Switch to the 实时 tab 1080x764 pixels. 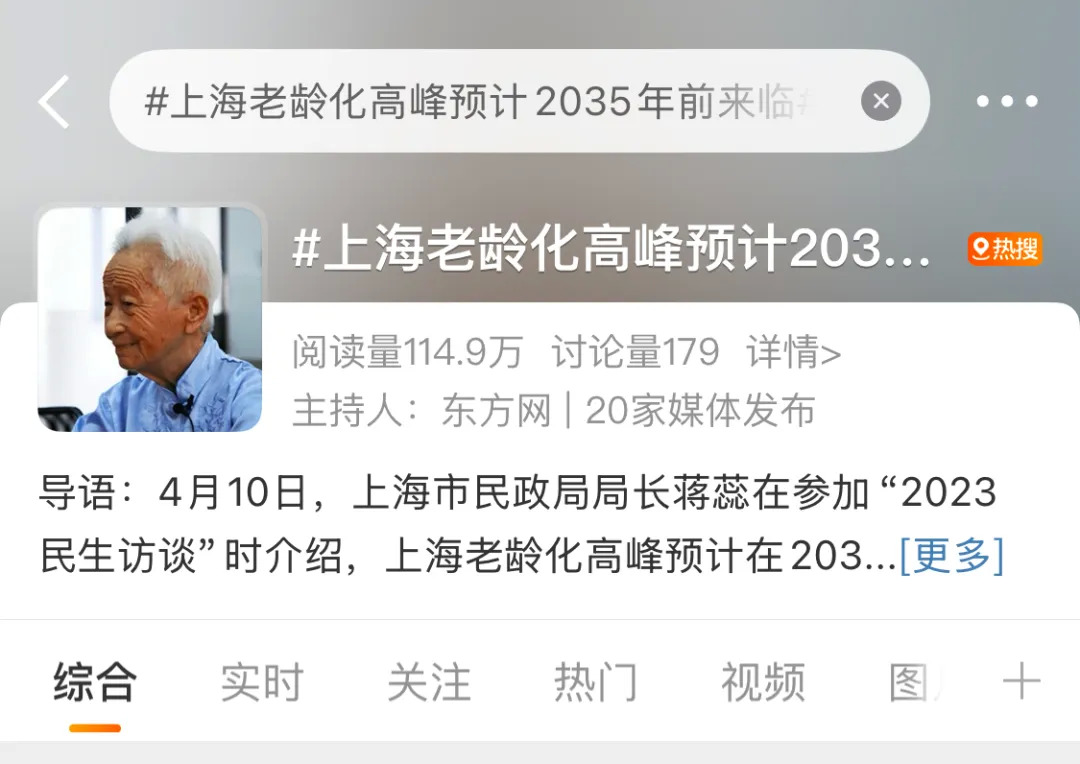coord(262,683)
